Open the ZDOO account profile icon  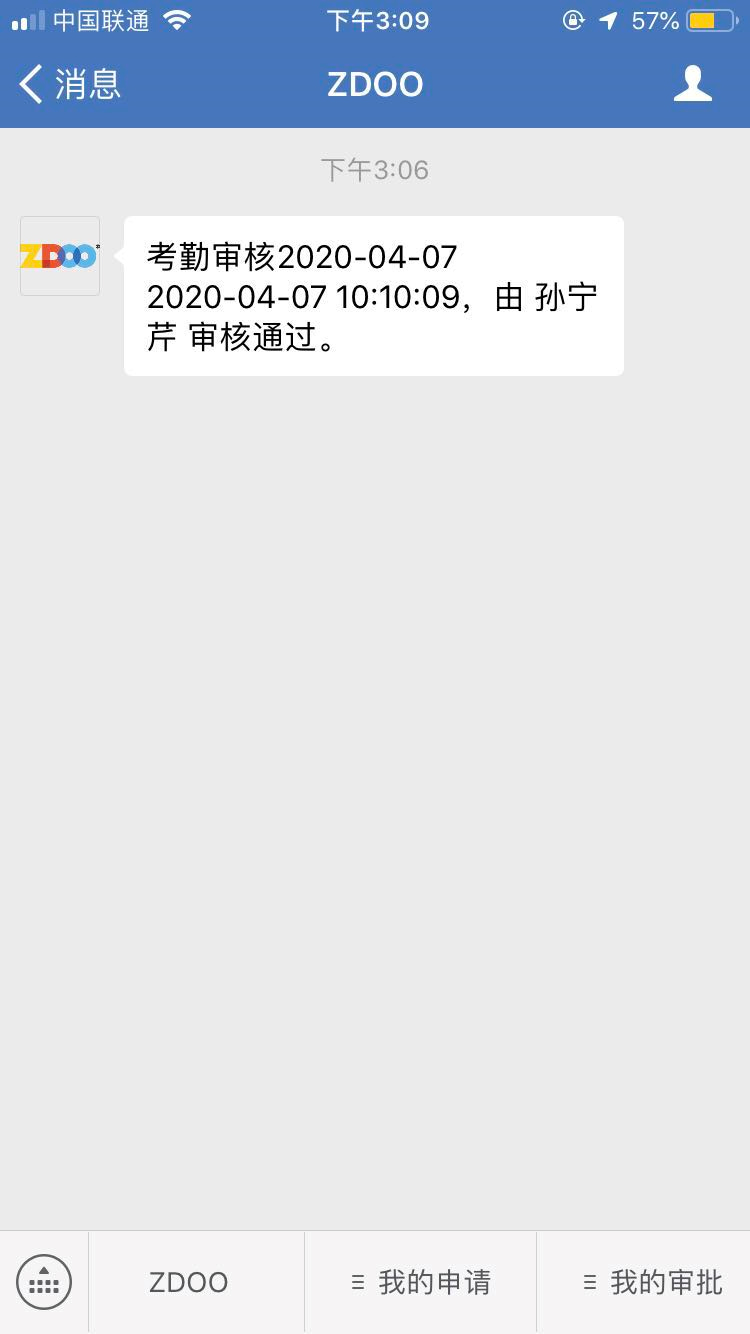click(x=692, y=85)
